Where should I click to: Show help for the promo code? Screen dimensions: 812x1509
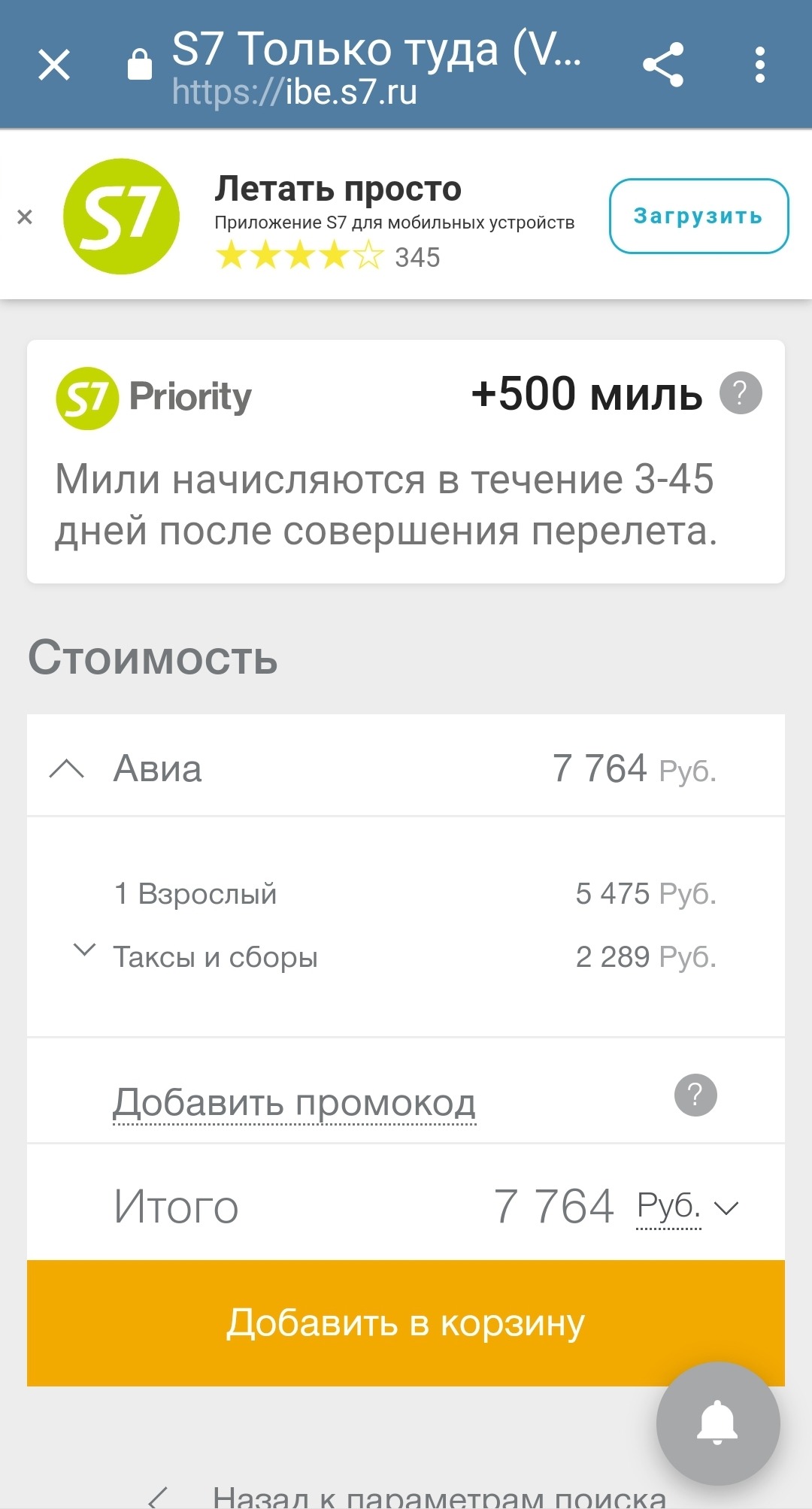[695, 1095]
